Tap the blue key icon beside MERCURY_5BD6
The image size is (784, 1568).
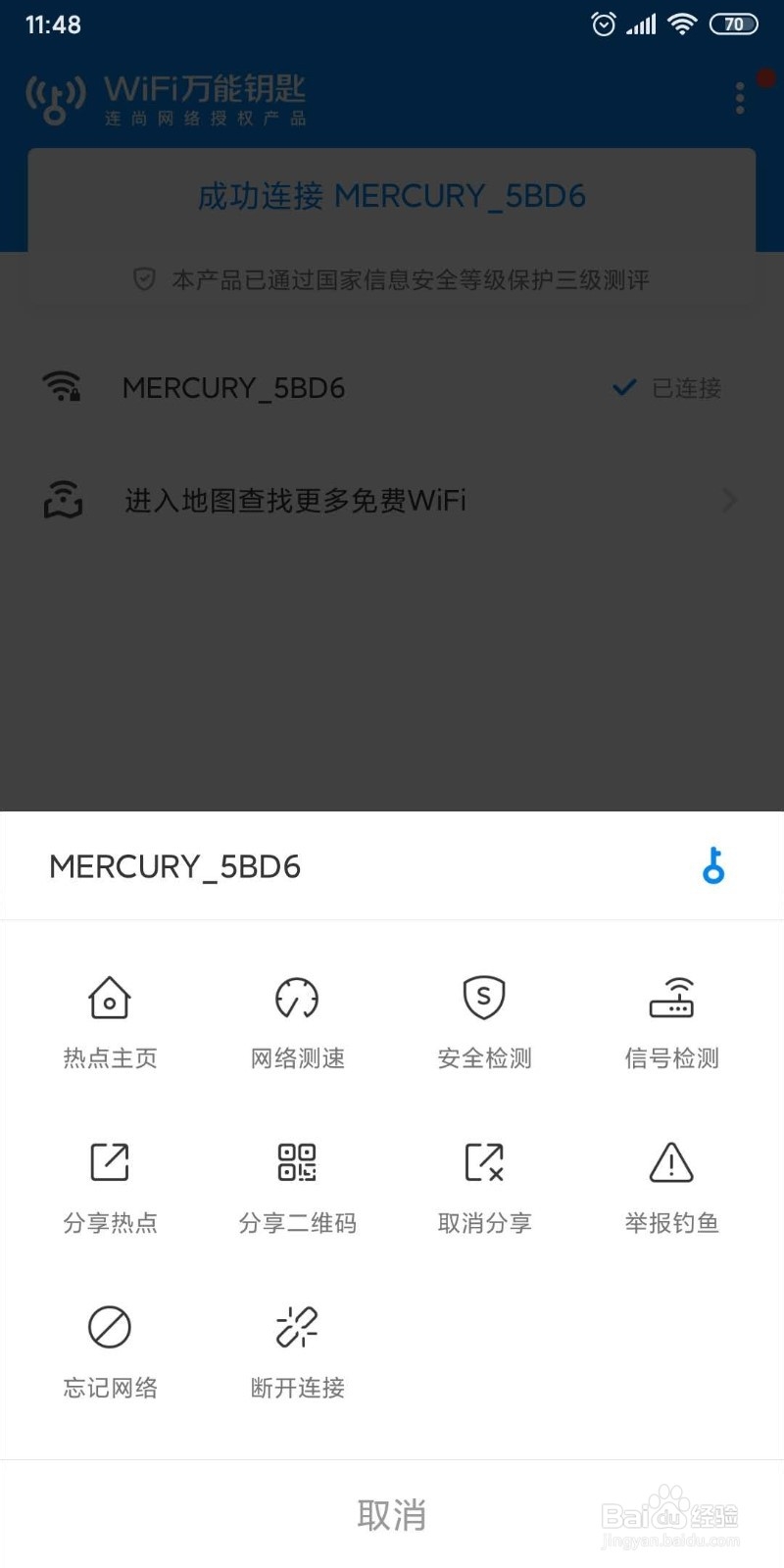pyautogui.click(x=713, y=866)
